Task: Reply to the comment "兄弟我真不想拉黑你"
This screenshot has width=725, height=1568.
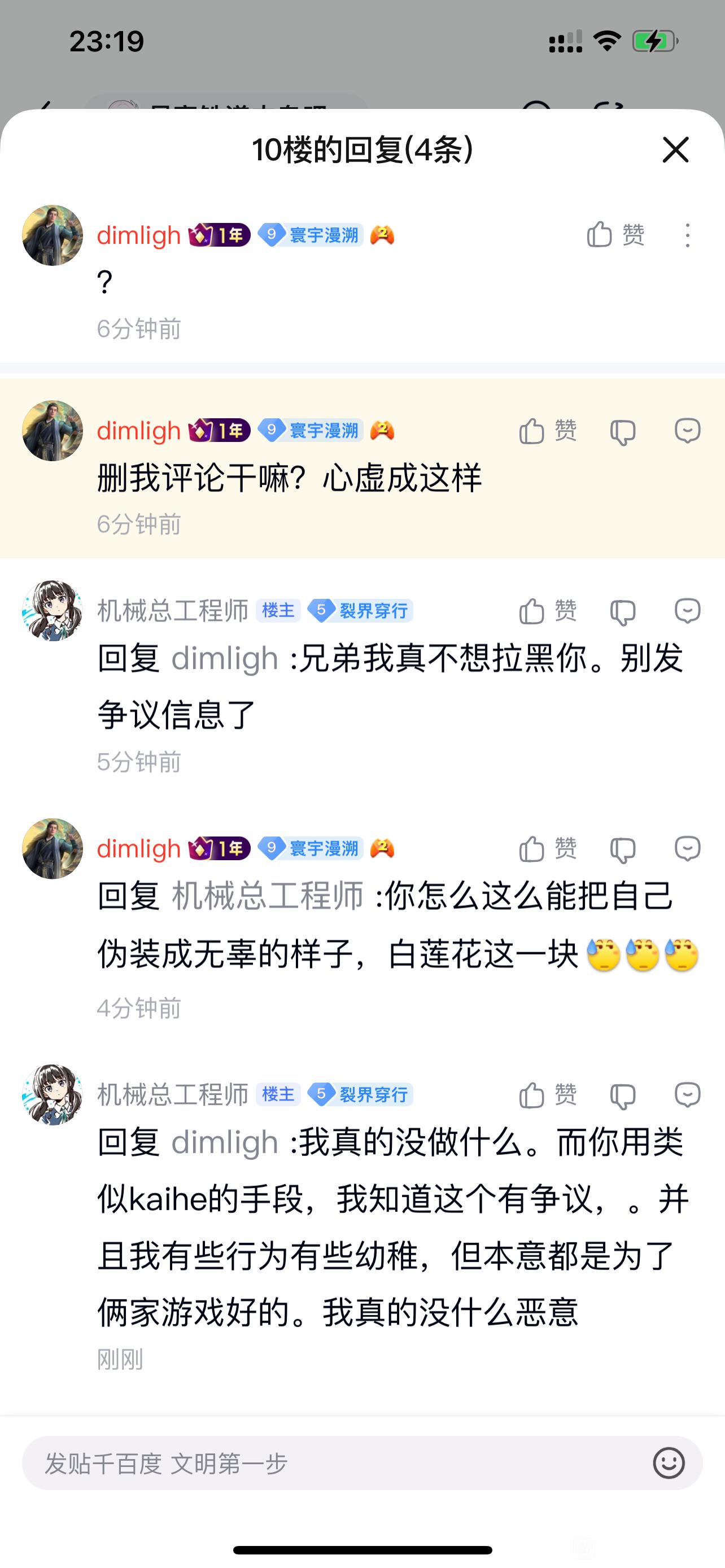Action: (x=687, y=611)
